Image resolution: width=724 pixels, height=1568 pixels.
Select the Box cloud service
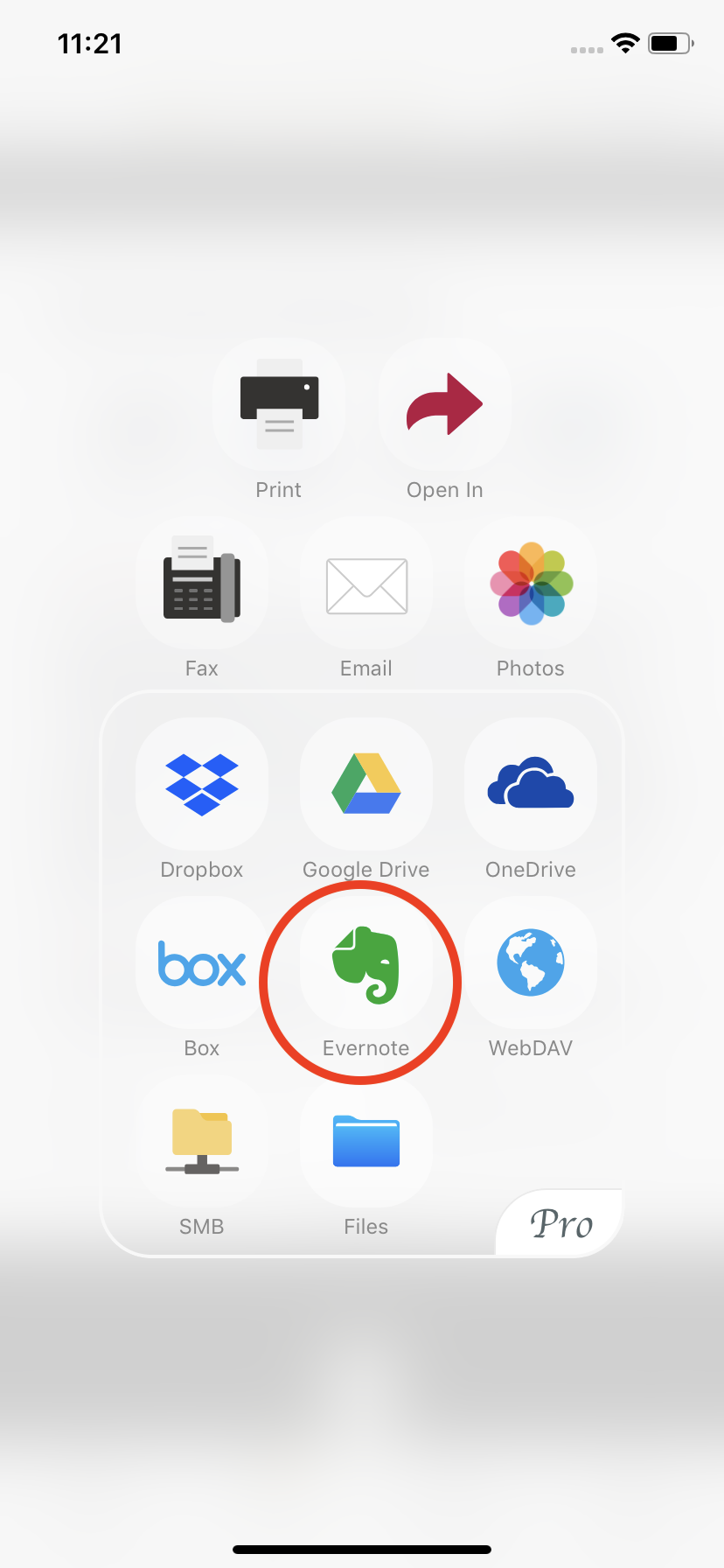pos(202,962)
